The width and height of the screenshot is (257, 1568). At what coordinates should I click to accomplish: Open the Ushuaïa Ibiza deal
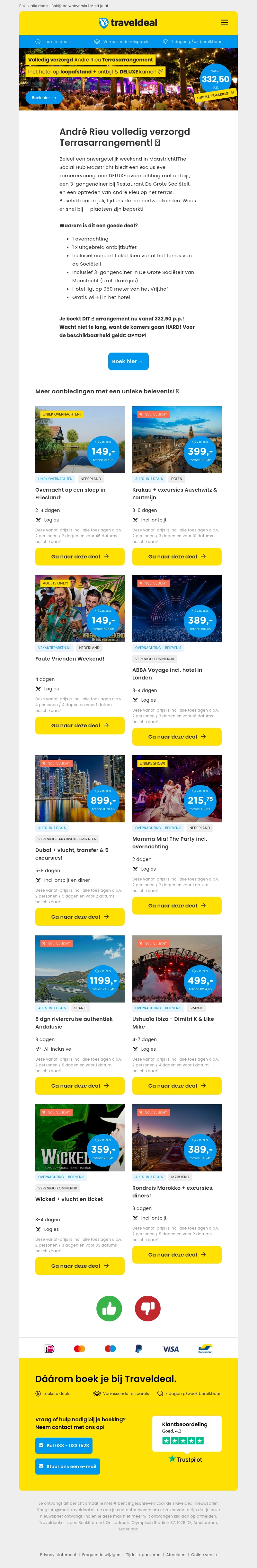[177, 1085]
